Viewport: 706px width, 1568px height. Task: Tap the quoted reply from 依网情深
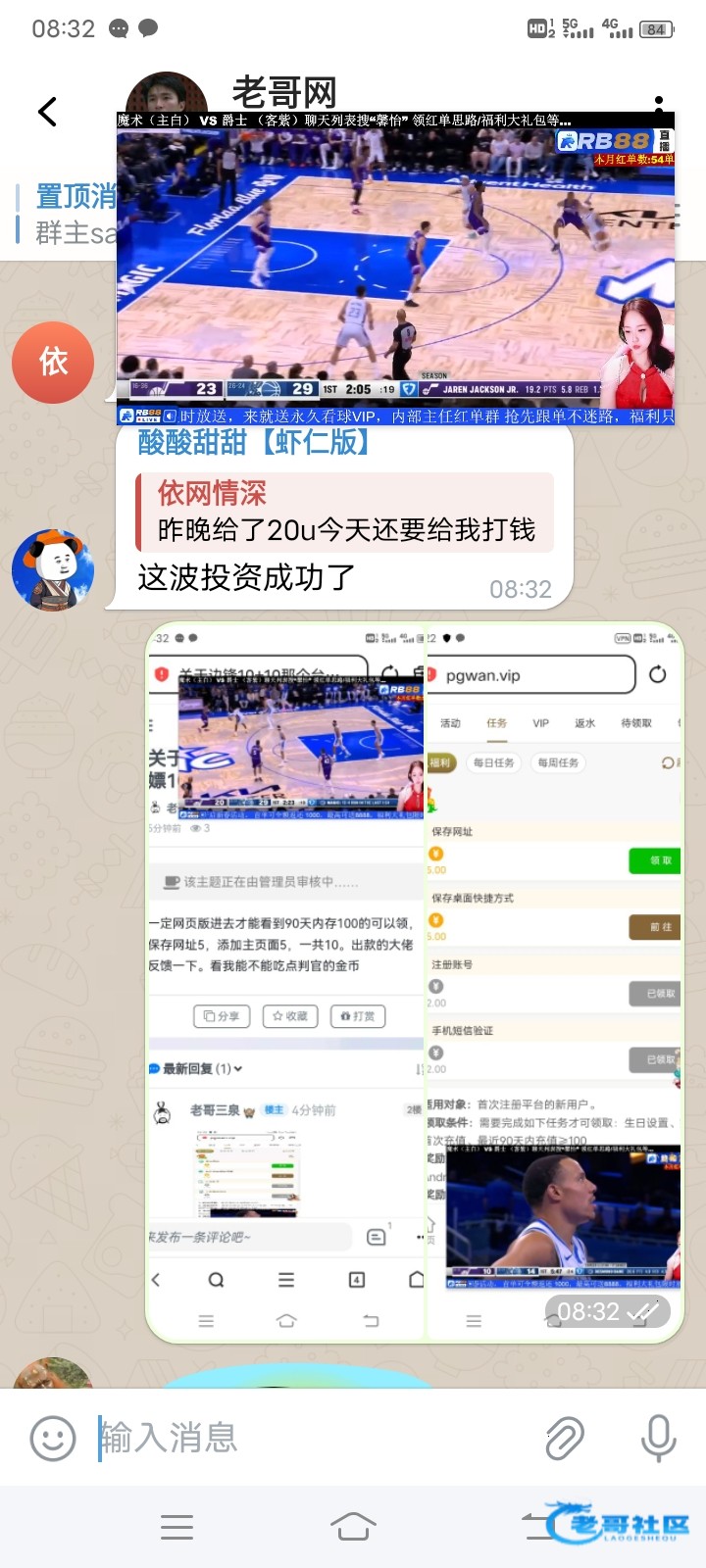(345, 513)
